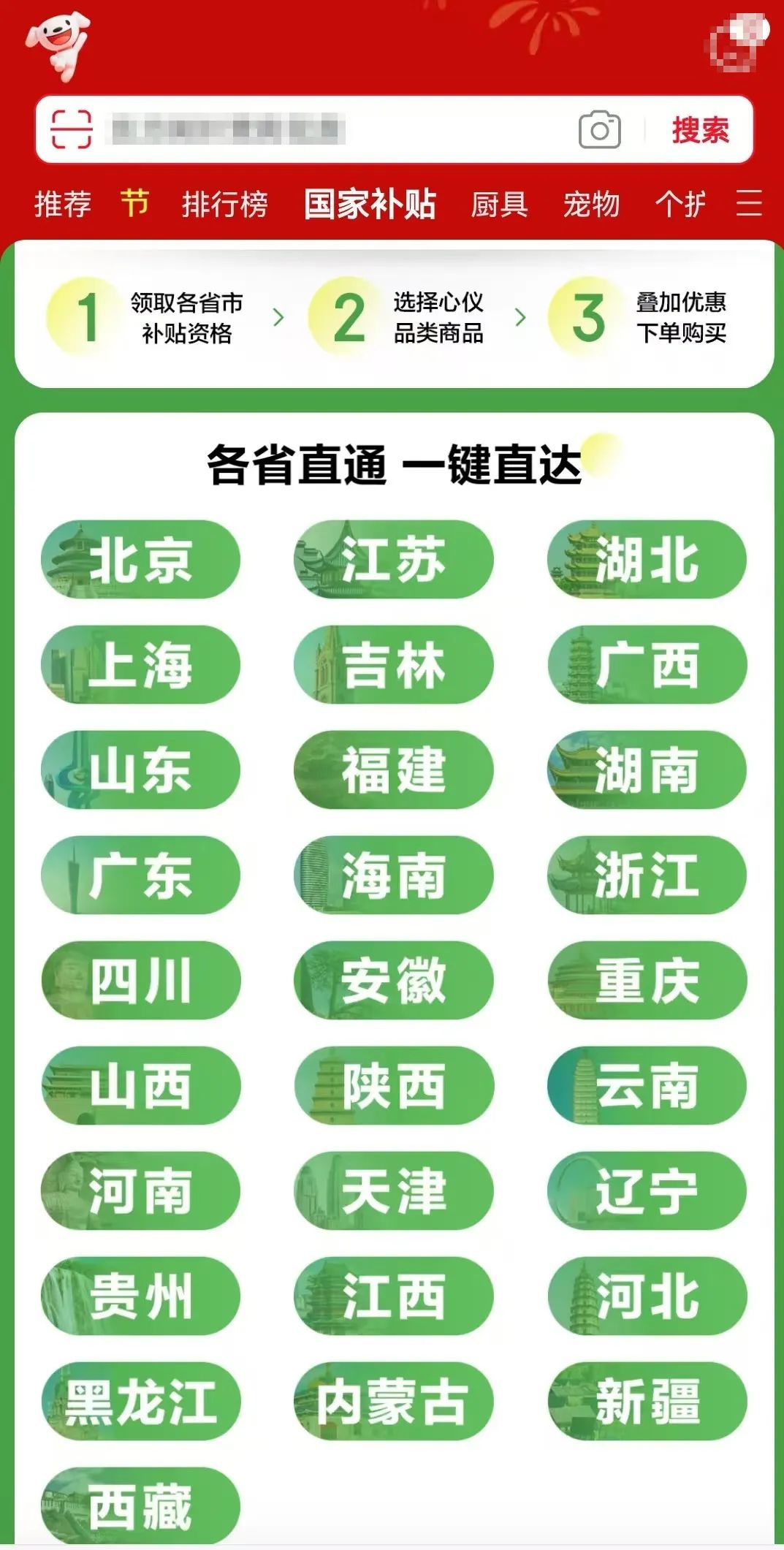
Task: Open 湖北 subsidy page
Action: click(647, 560)
